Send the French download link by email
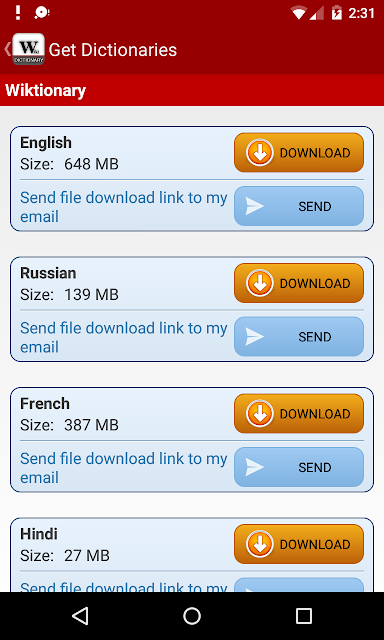This screenshot has width=384, height=640. point(299,467)
